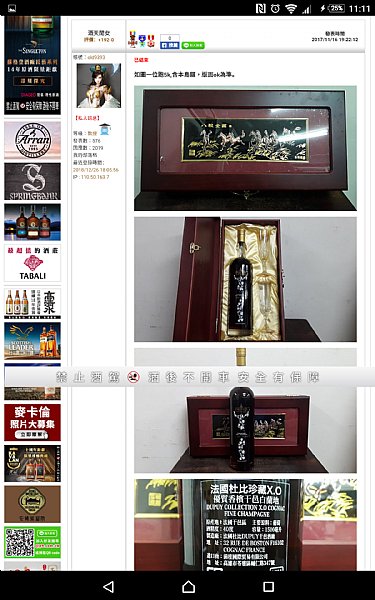
Task: Go back with system back button
Action: pyautogui.click(x=109, y=586)
